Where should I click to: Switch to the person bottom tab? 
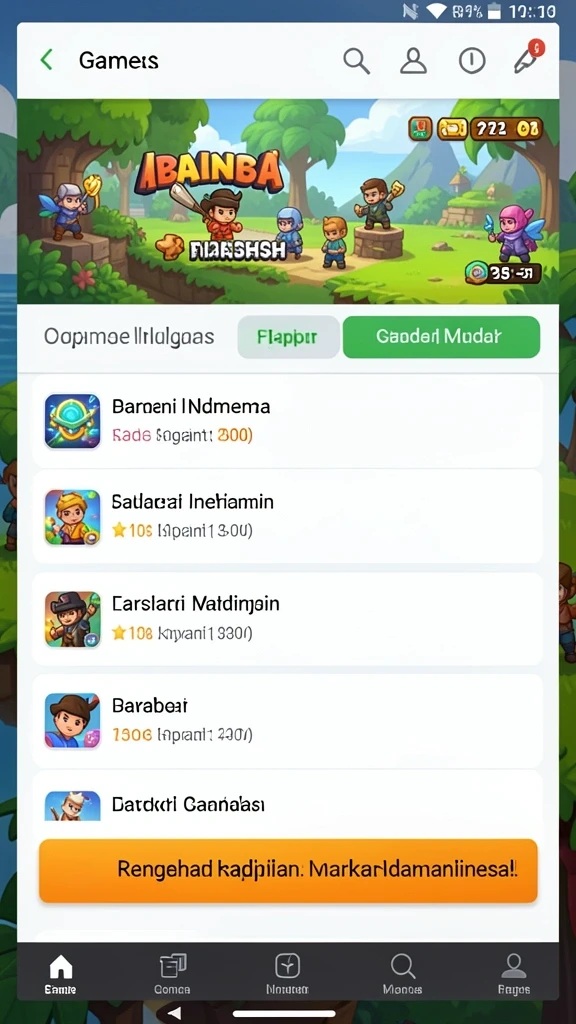tap(514, 972)
